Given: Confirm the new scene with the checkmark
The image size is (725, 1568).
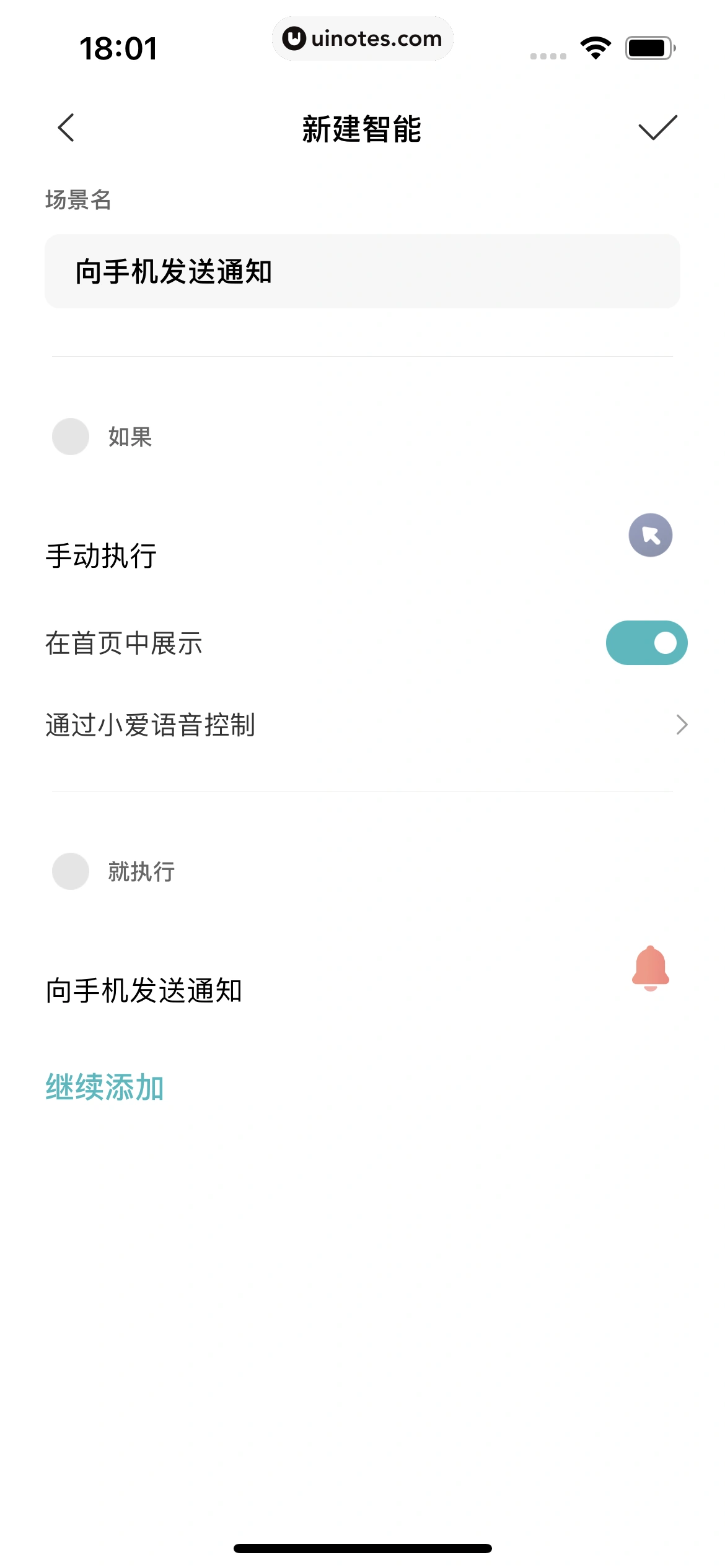Looking at the screenshot, I should coord(657,128).
